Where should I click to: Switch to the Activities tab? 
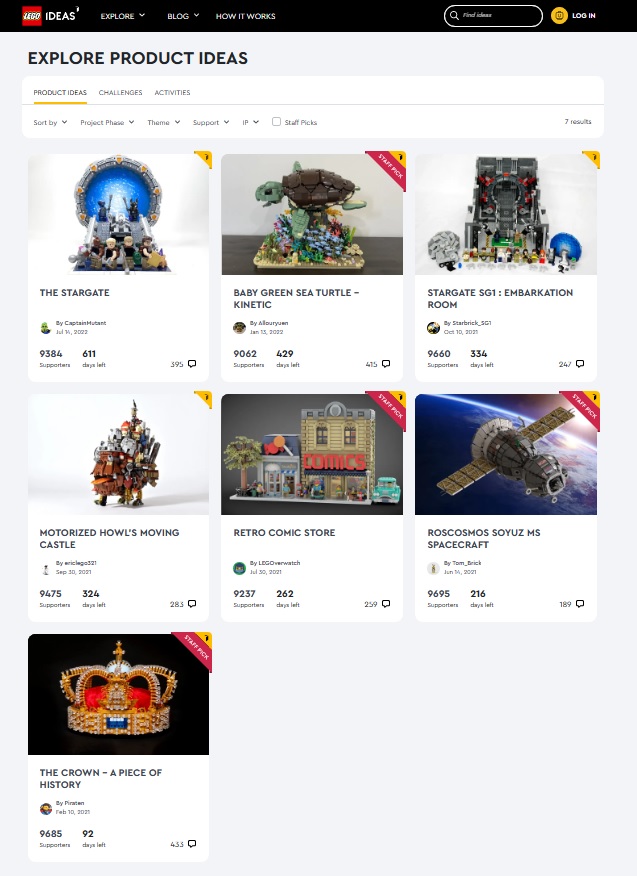click(172, 92)
